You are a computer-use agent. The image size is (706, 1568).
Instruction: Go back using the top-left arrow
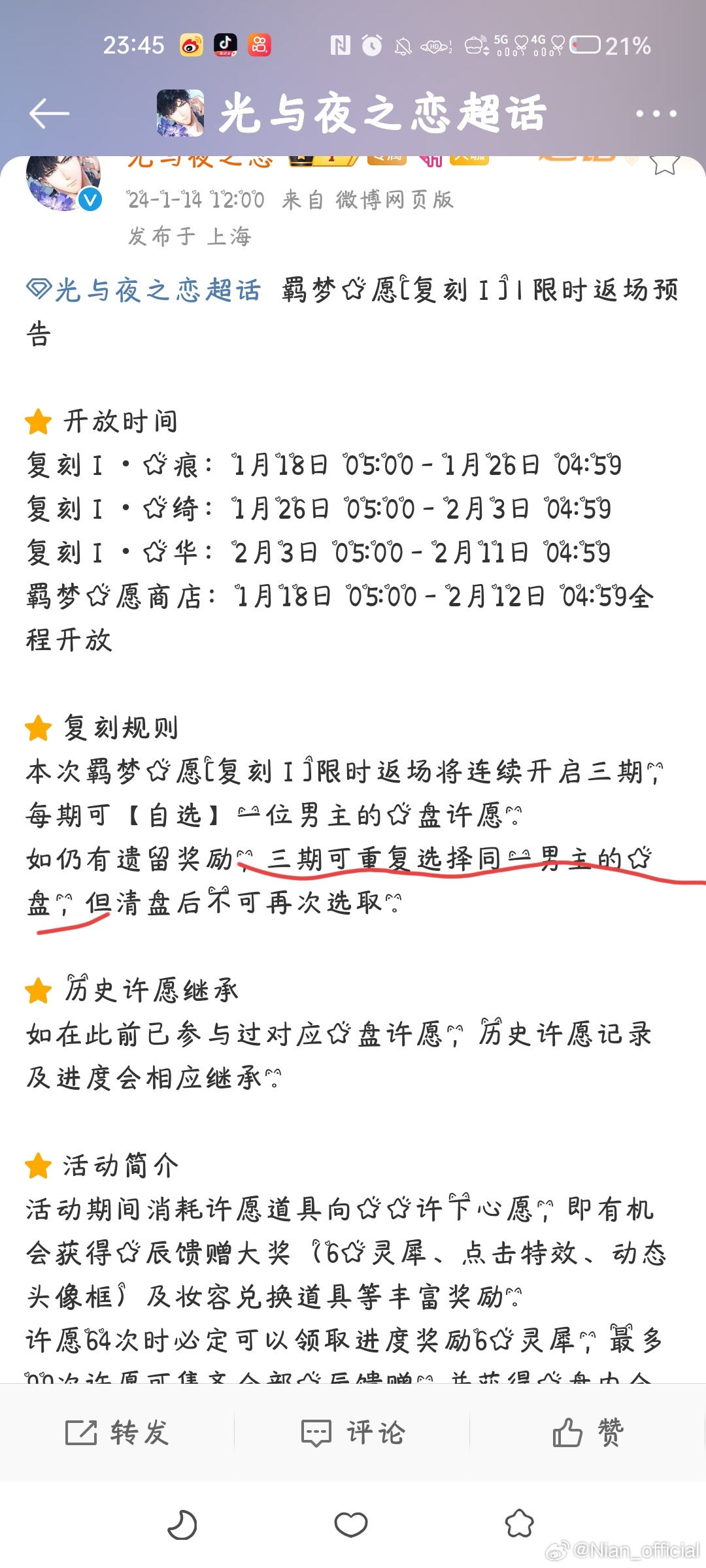[x=49, y=114]
